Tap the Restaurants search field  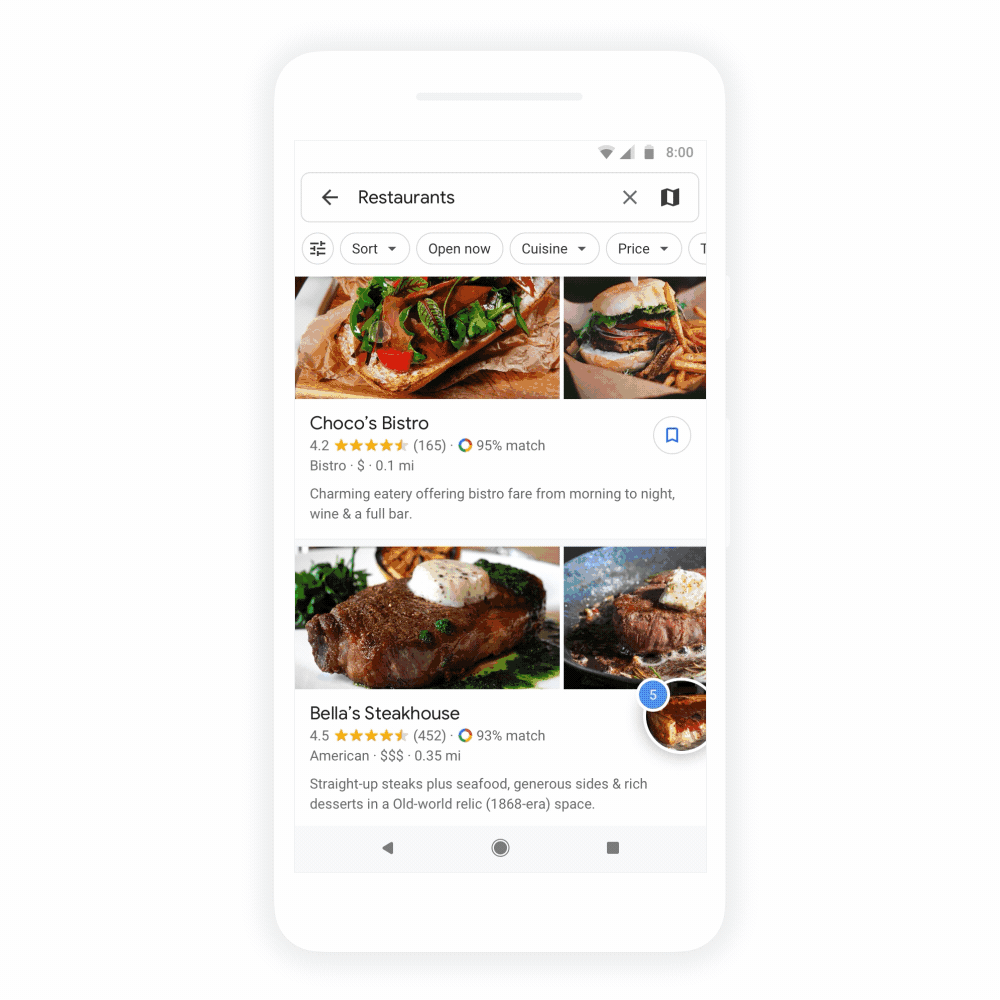pyautogui.click(x=470, y=198)
